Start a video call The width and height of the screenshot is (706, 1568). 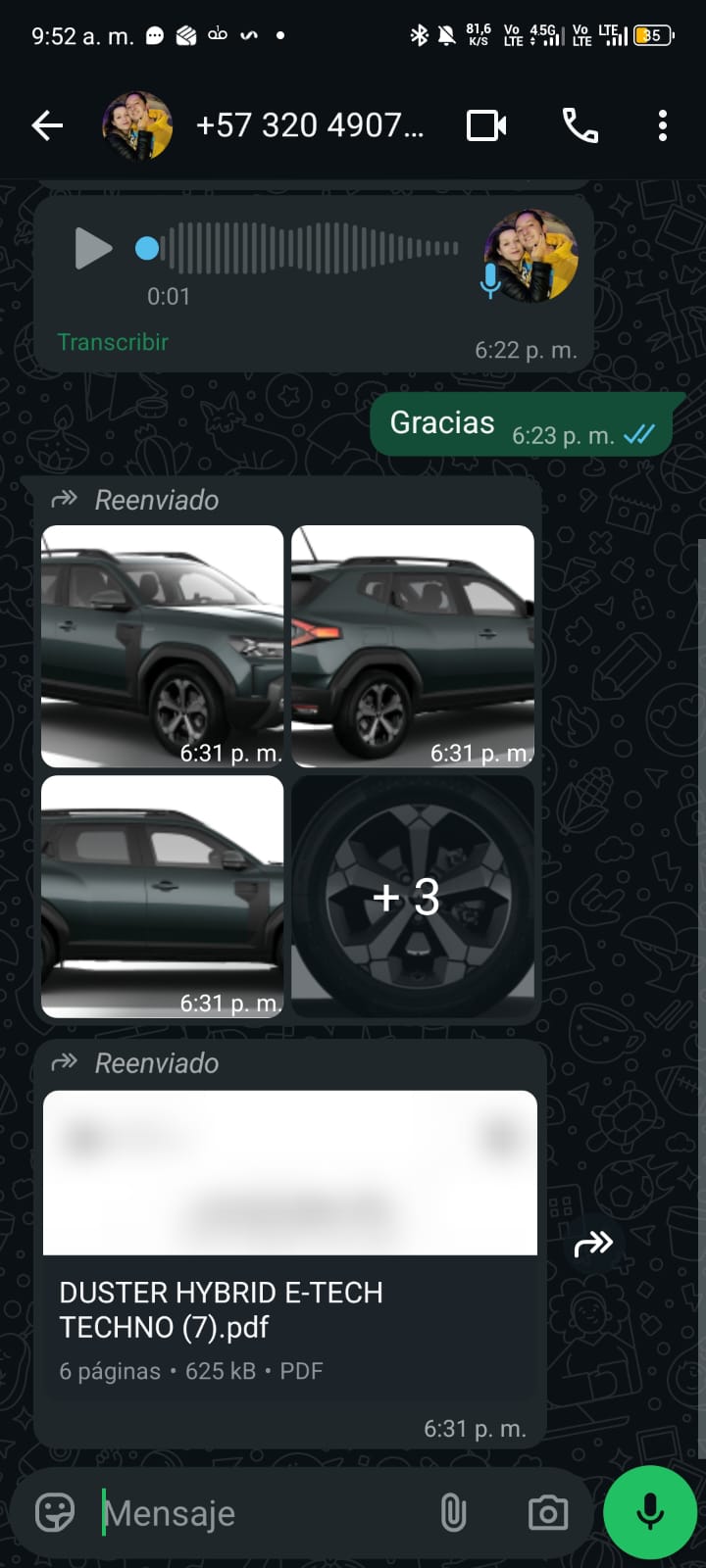(486, 125)
